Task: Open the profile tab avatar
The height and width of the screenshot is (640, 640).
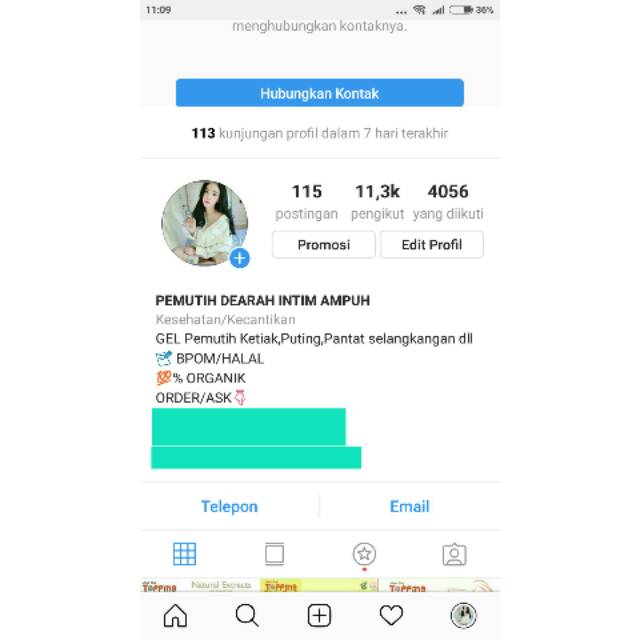Action: point(463,615)
